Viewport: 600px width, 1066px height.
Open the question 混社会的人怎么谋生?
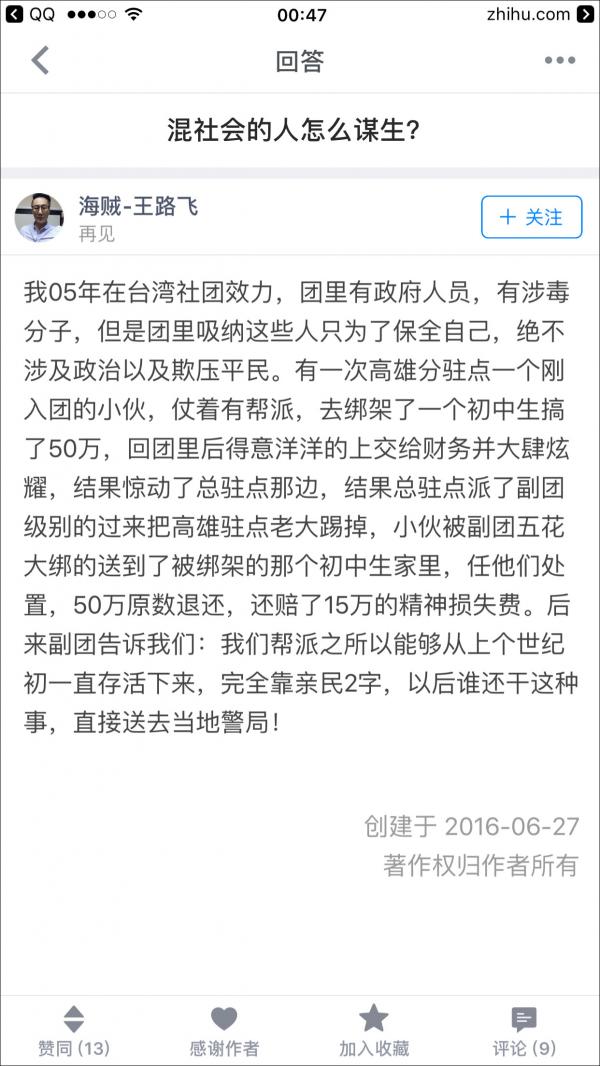point(292,131)
